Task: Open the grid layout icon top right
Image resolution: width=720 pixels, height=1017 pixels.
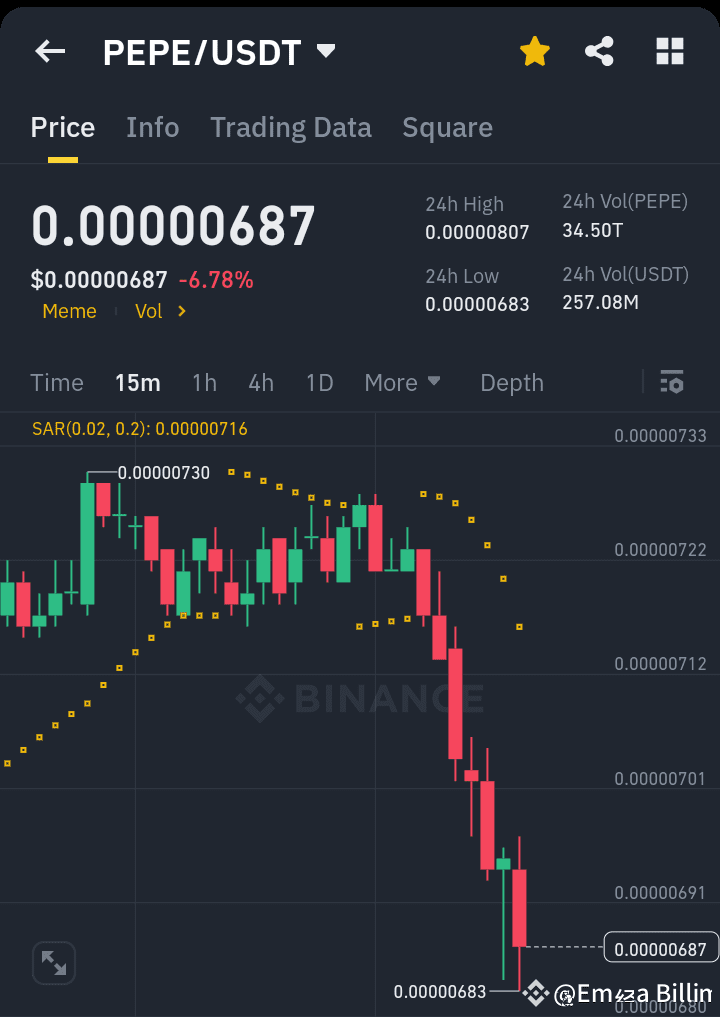Action: tap(669, 51)
